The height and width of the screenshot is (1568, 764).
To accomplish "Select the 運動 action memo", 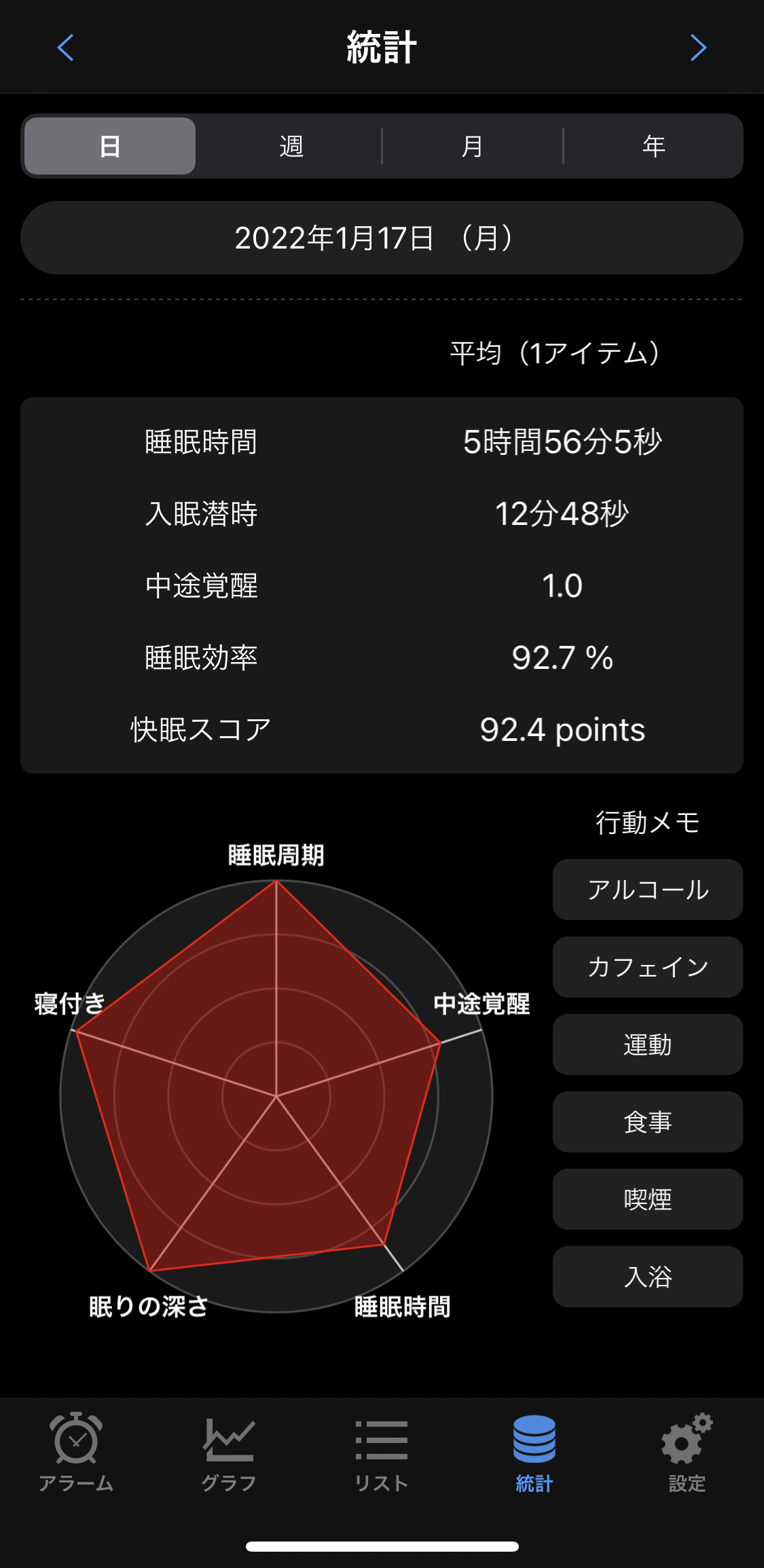I will point(648,1044).
